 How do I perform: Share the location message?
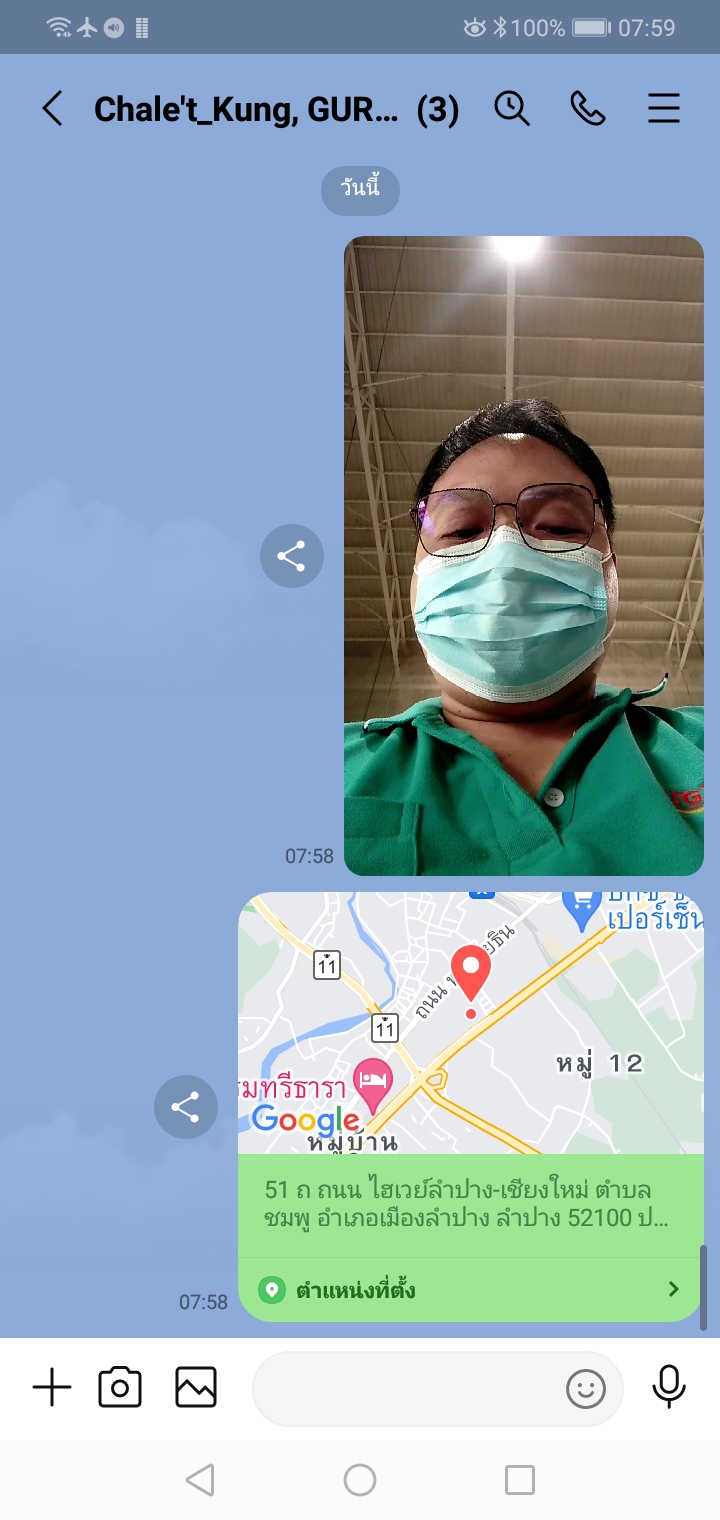pyautogui.click(x=186, y=1107)
